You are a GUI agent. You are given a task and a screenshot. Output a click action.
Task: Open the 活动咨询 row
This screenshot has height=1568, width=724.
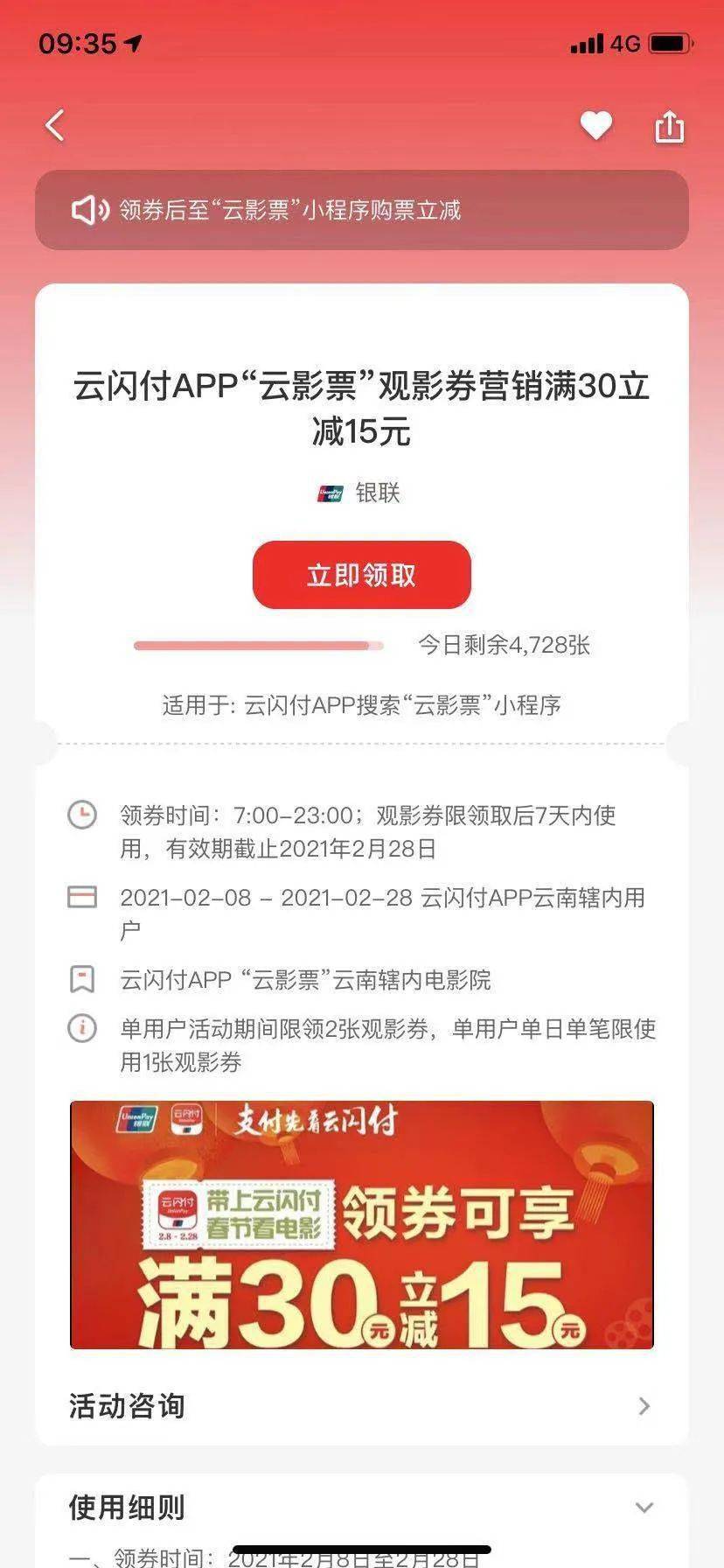[361, 1405]
